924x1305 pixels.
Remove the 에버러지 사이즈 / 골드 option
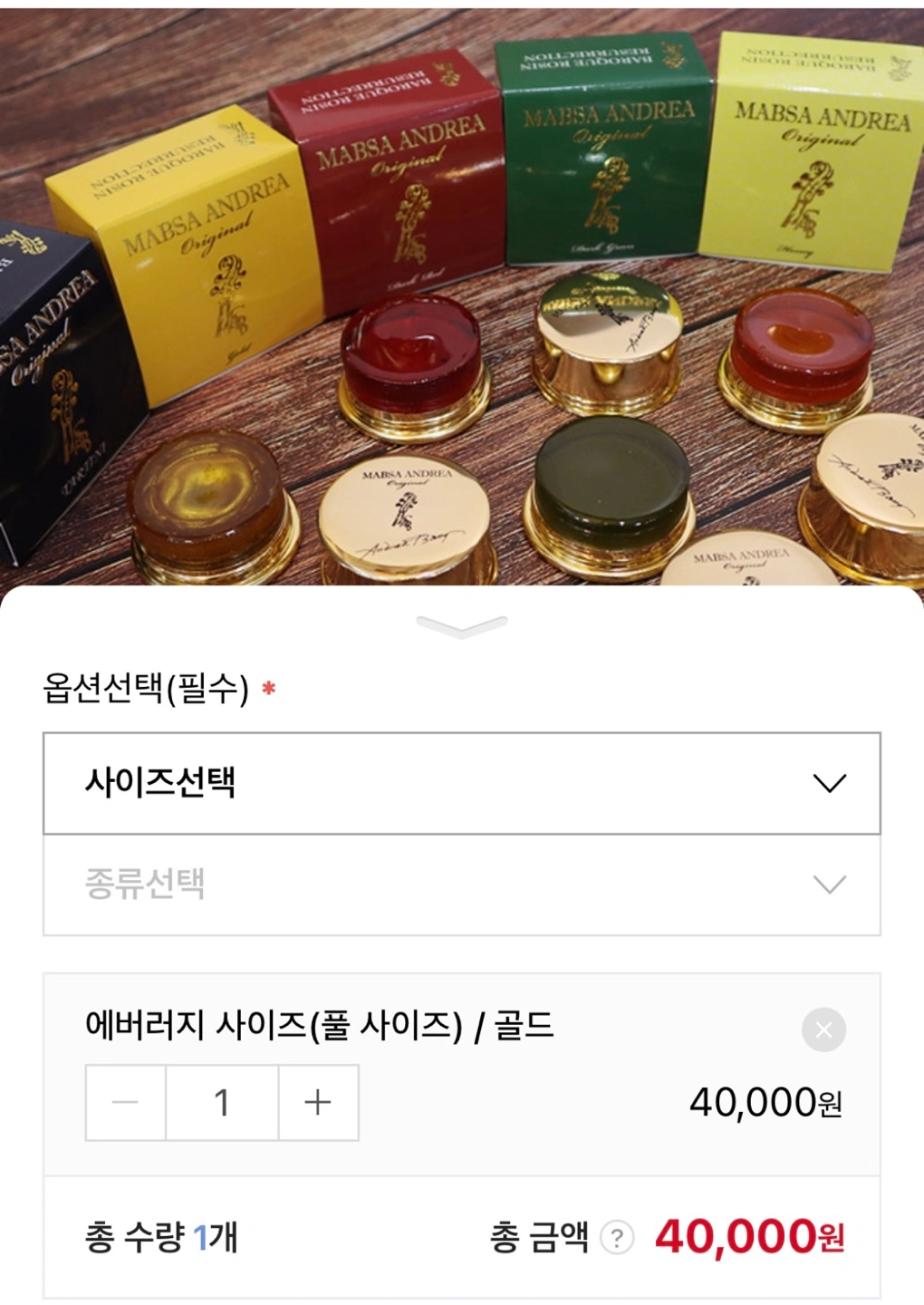pos(823,1029)
